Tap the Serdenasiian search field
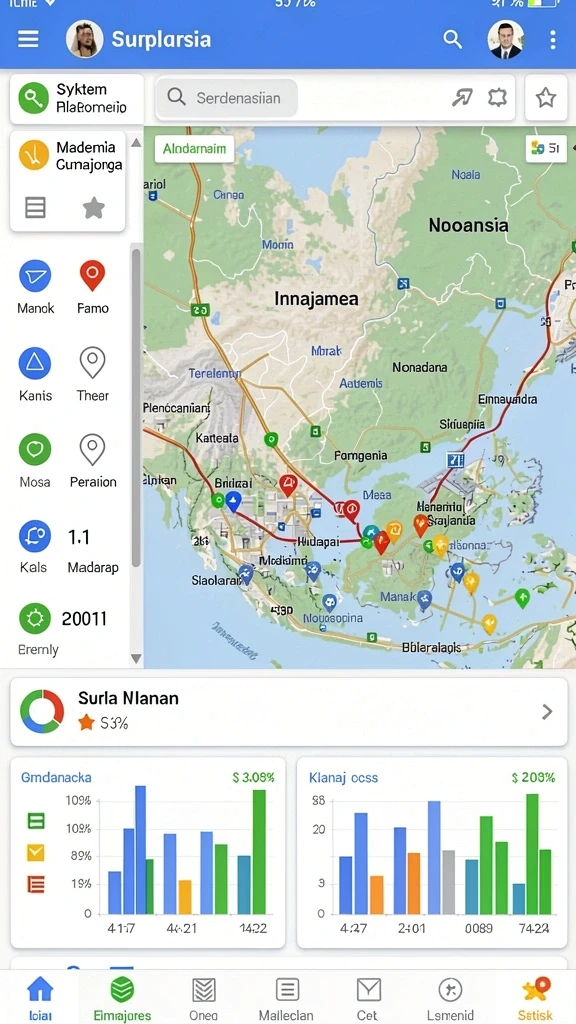This screenshot has width=576, height=1024. pos(227,98)
